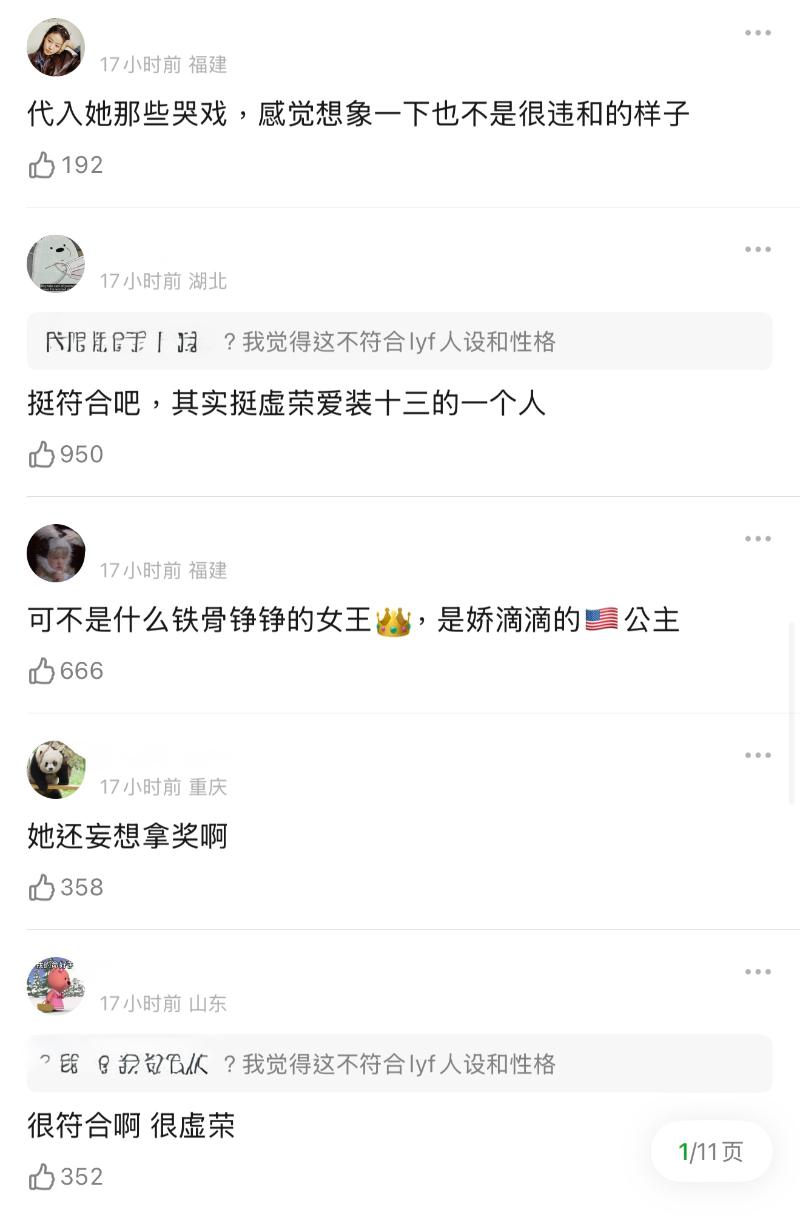
Task: Like the comment 她还妄想拿奖啊
Action: pos(42,887)
